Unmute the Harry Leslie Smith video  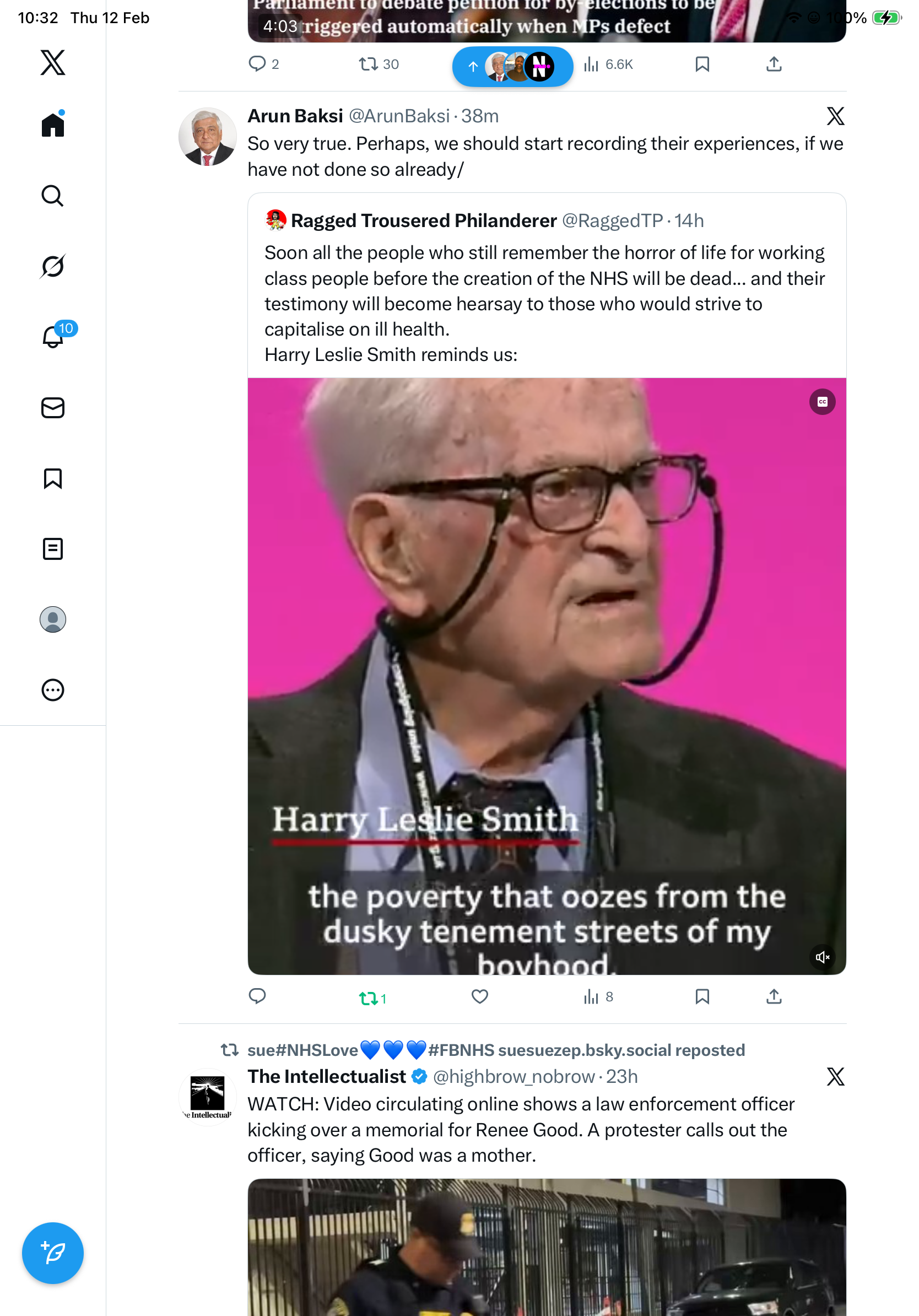click(822, 957)
